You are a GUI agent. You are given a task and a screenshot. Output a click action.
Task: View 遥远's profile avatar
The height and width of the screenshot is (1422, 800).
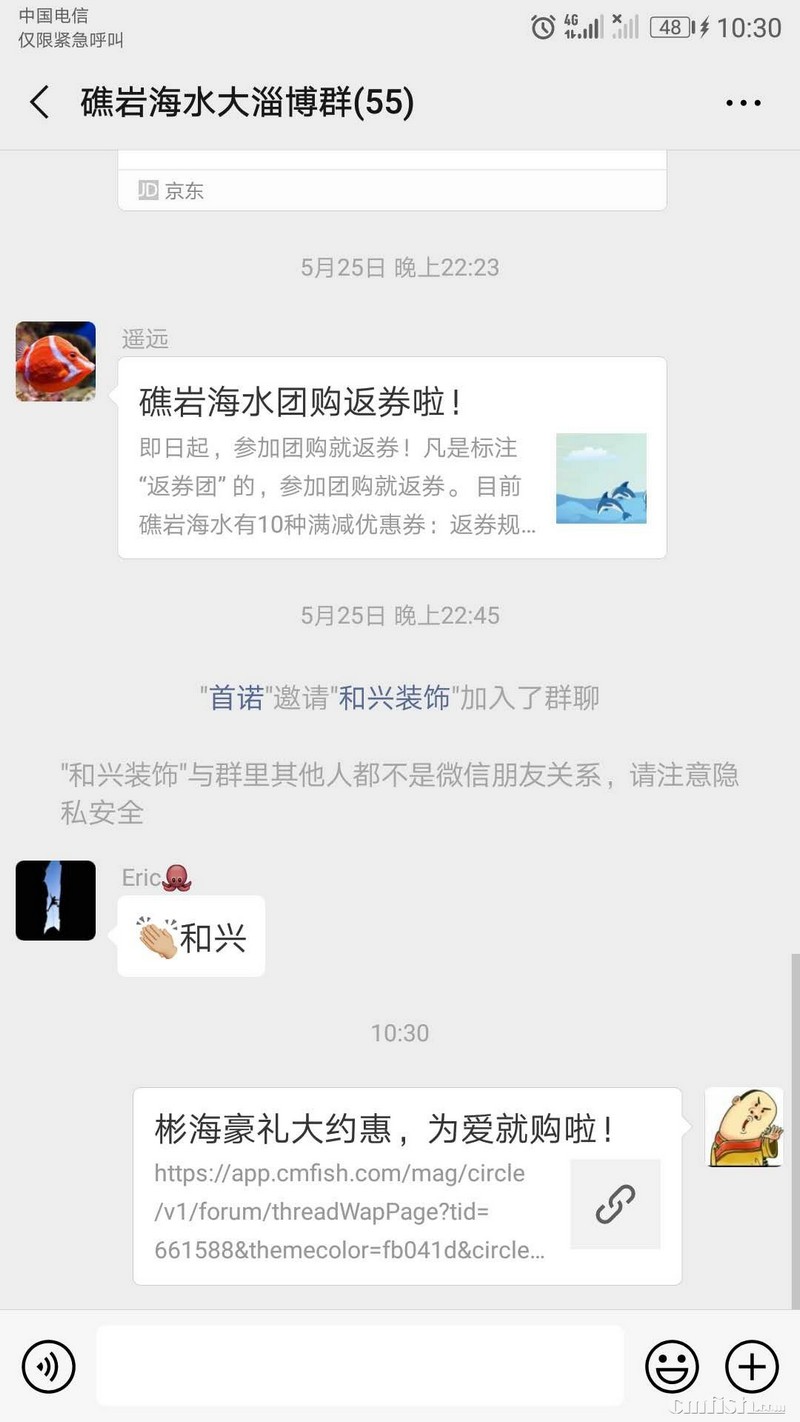tap(56, 361)
